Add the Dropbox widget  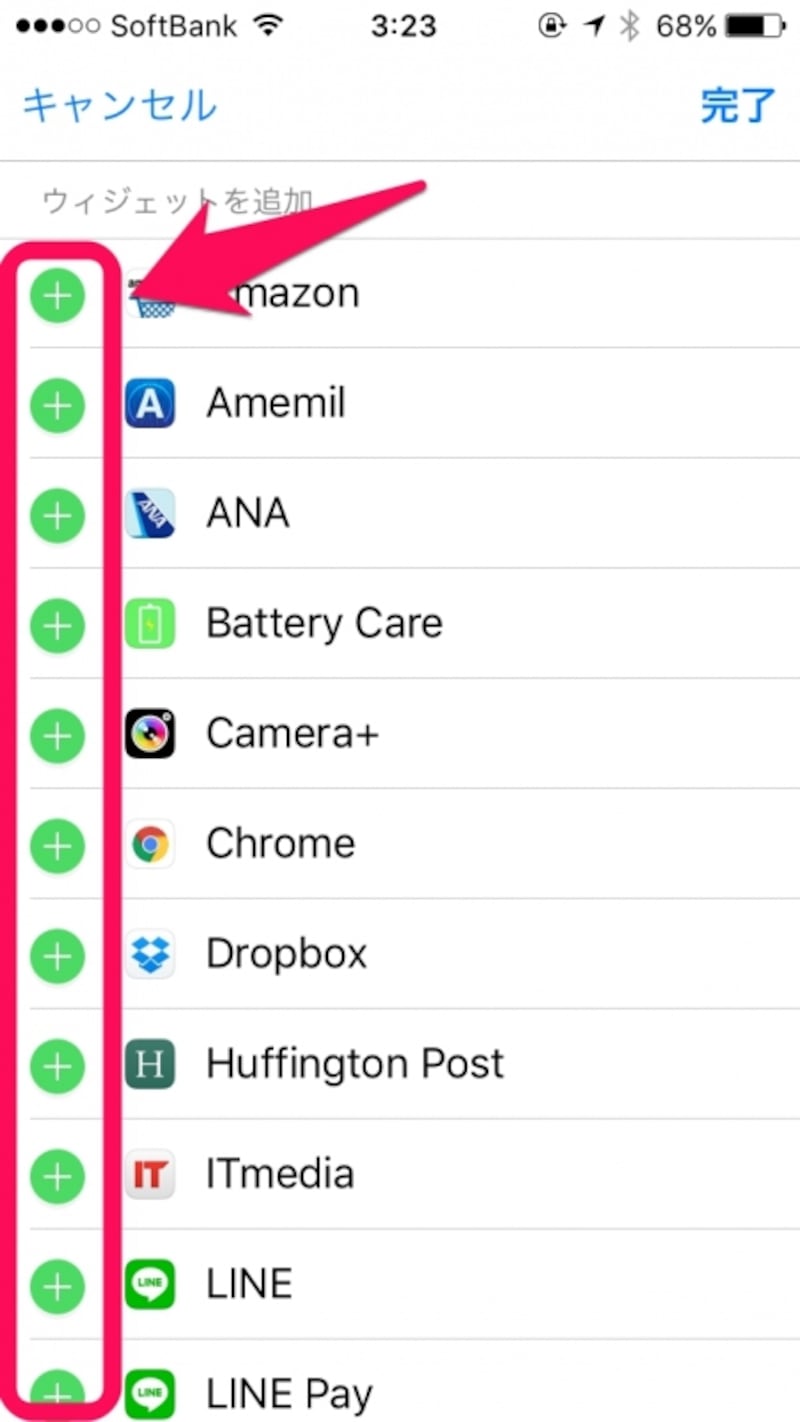58,956
